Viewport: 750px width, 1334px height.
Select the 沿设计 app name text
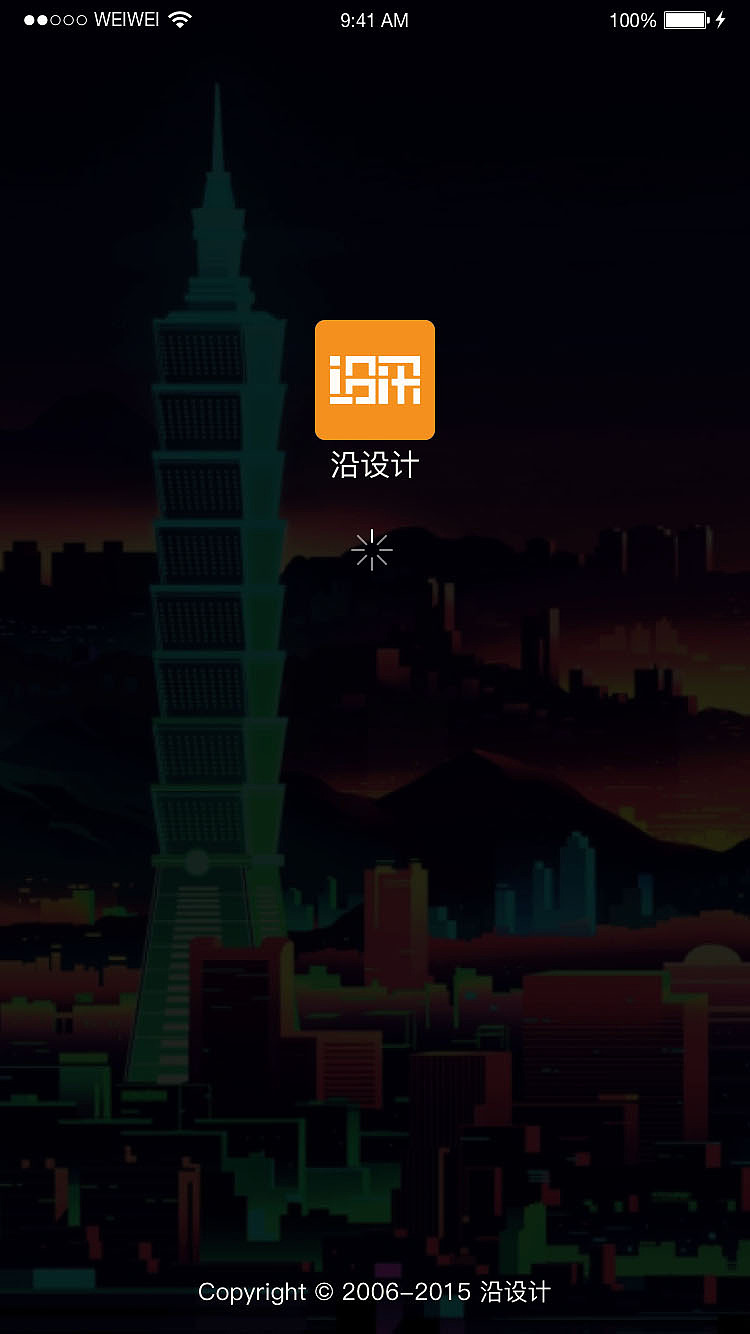(x=373, y=465)
